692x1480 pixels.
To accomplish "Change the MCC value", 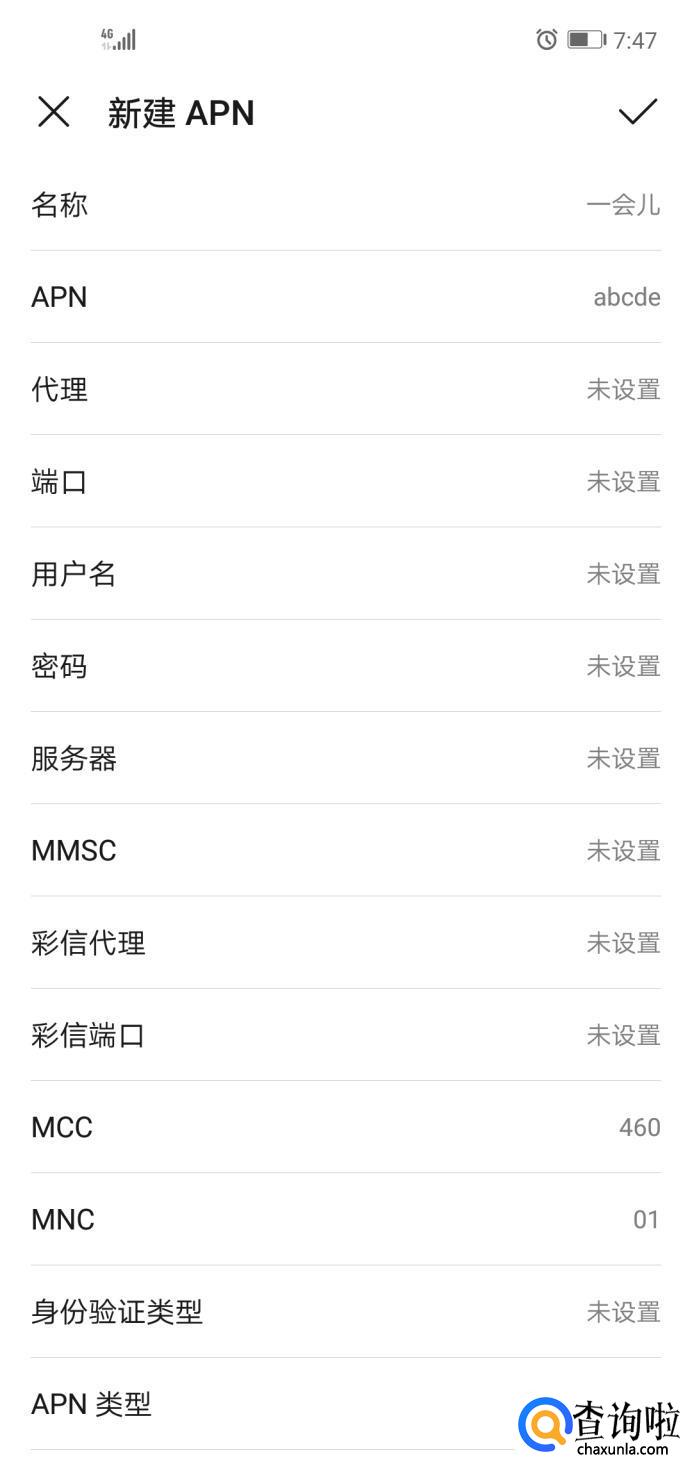I will point(345,1127).
